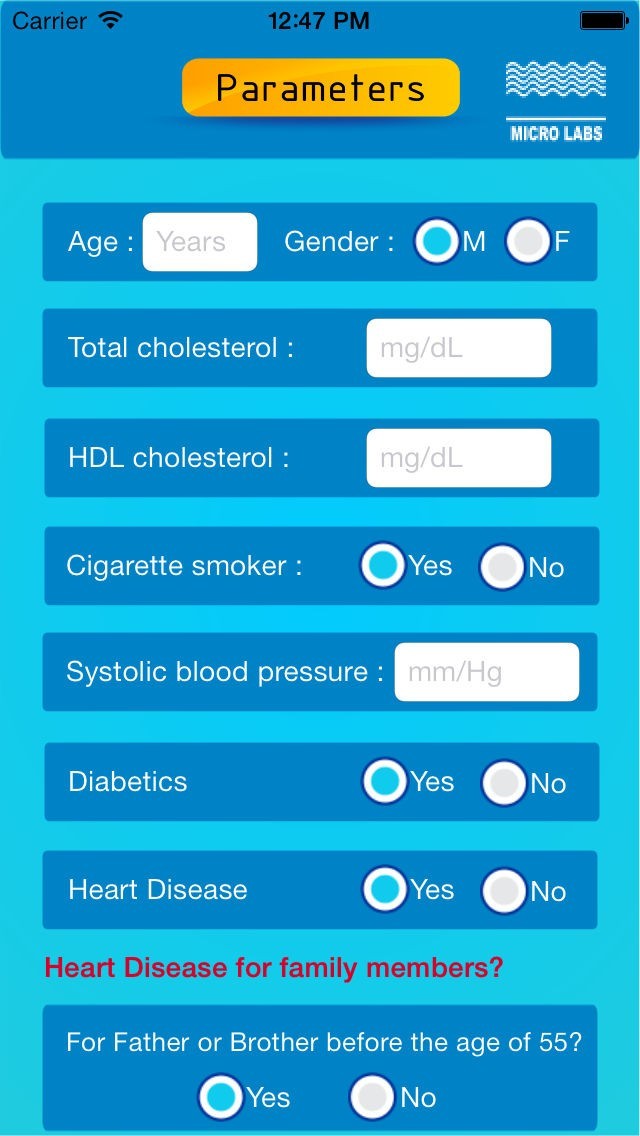Answer Yes for Father or Brother question
Viewport: 640px width, 1136px height.
[x=220, y=1097]
